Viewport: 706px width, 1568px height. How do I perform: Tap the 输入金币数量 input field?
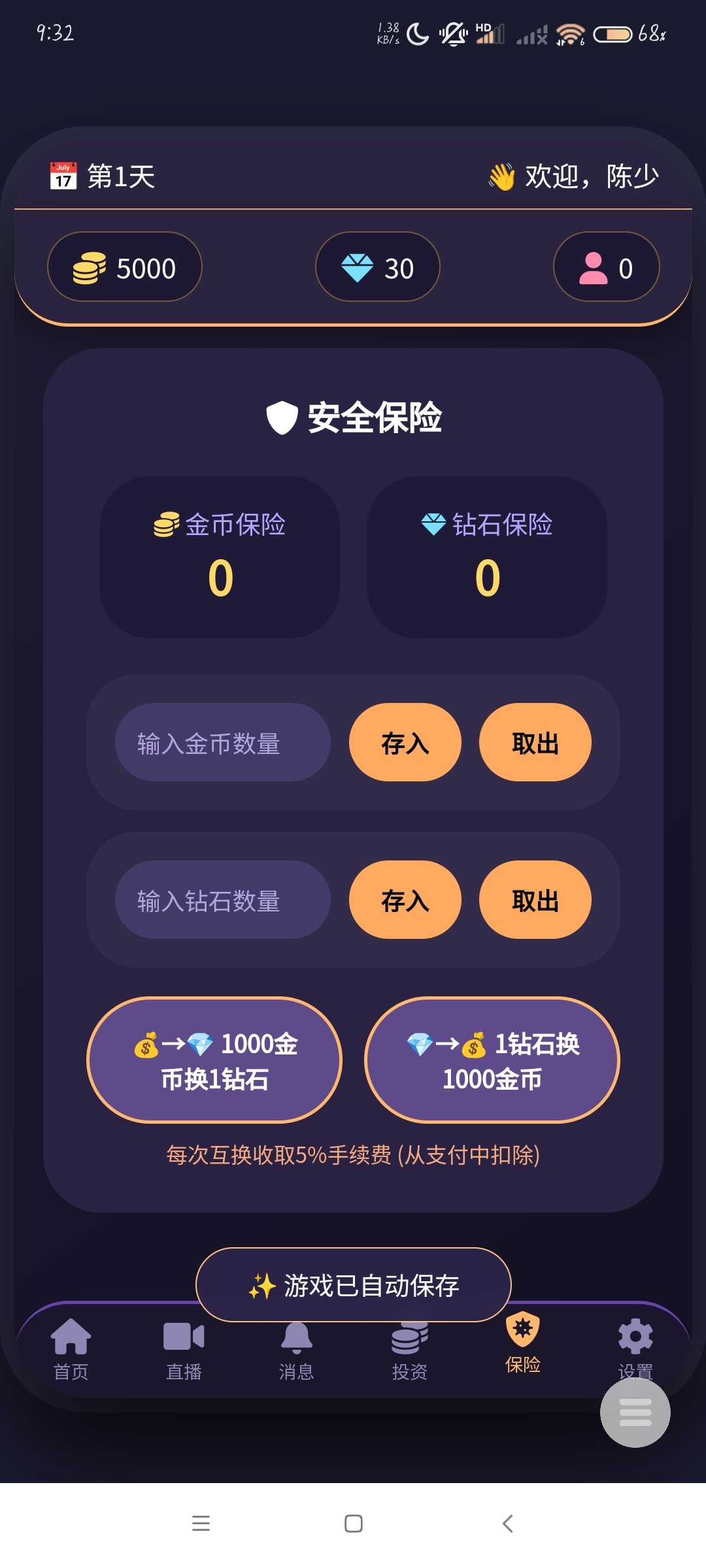222,742
